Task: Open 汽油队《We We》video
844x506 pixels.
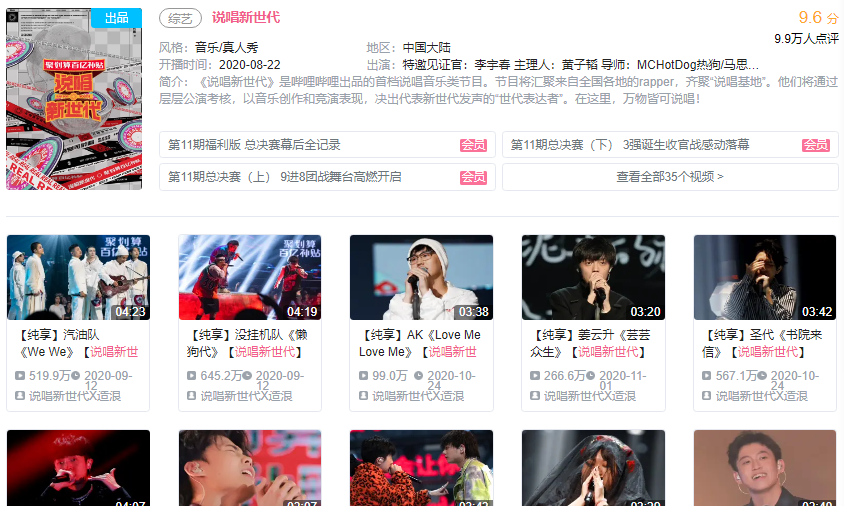Action: point(78,277)
